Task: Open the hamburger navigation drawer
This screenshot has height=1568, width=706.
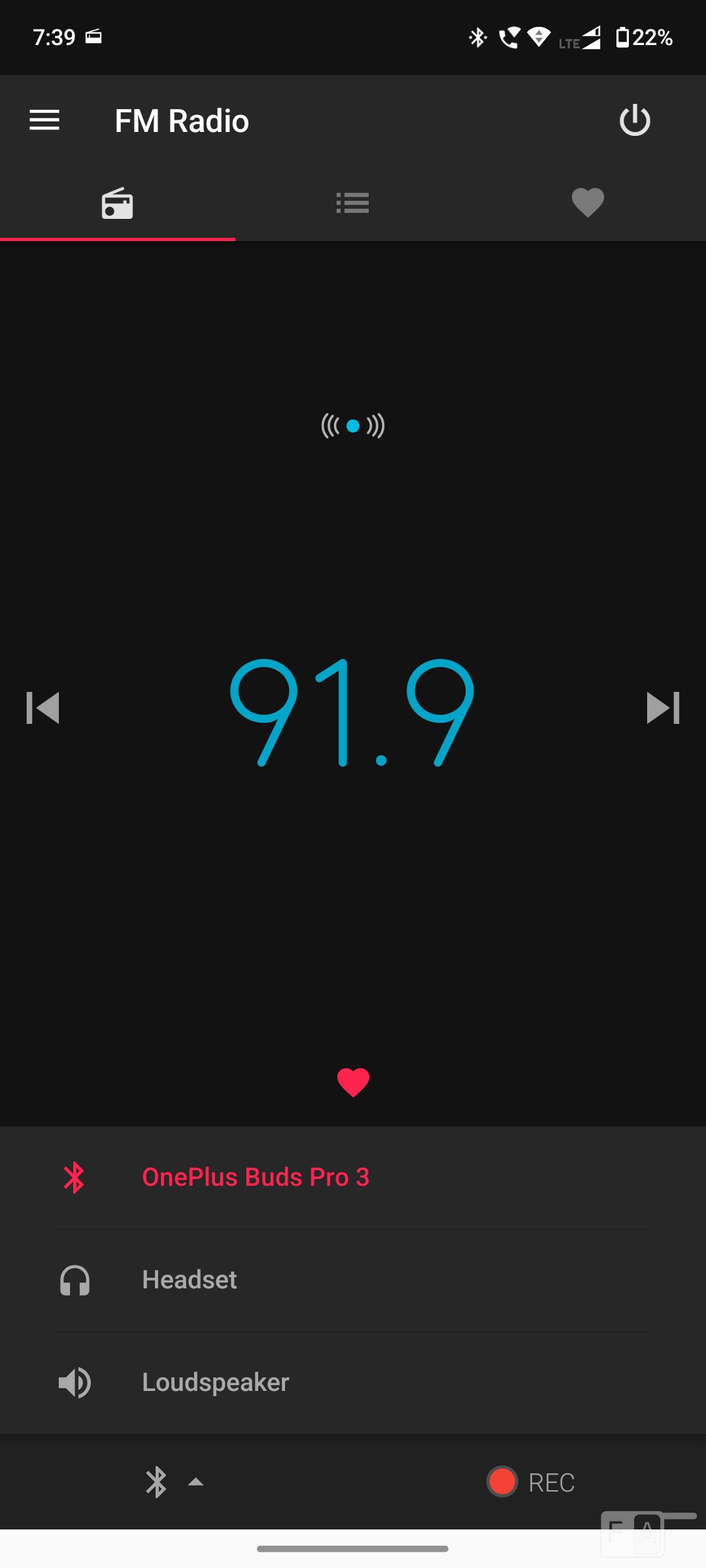Action: [x=44, y=120]
